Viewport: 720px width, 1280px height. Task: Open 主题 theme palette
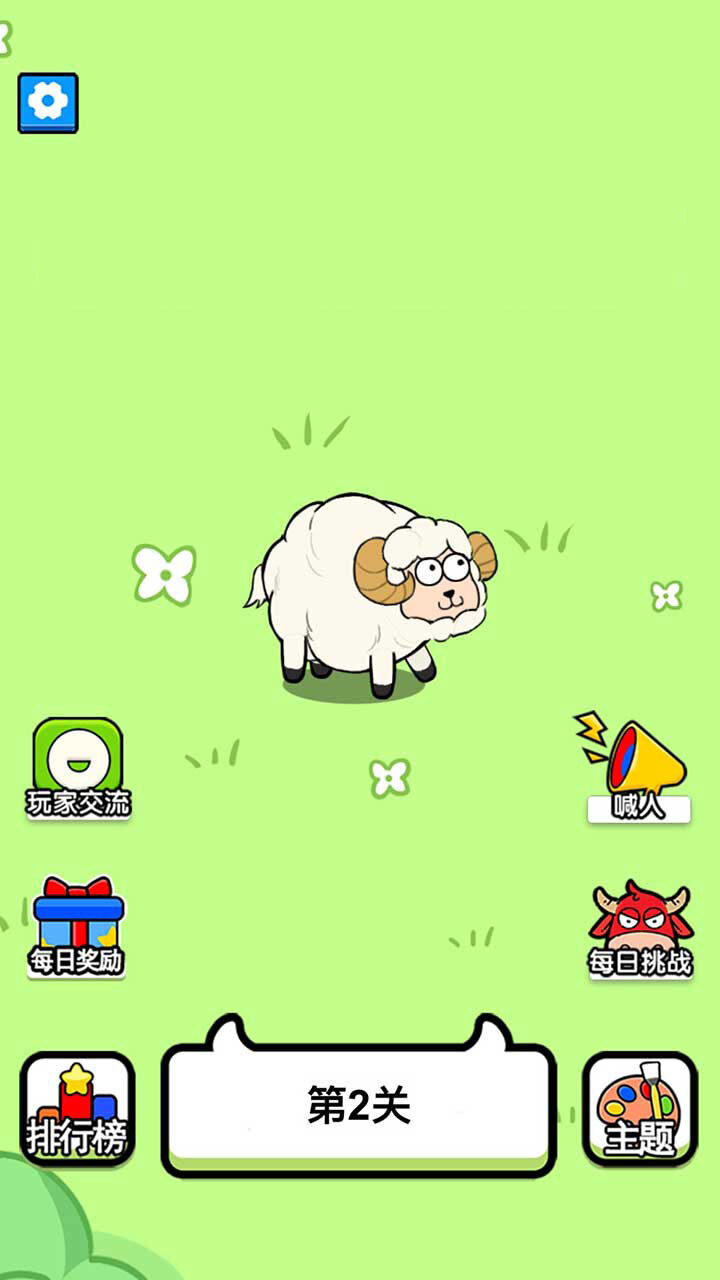point(640,1108)
